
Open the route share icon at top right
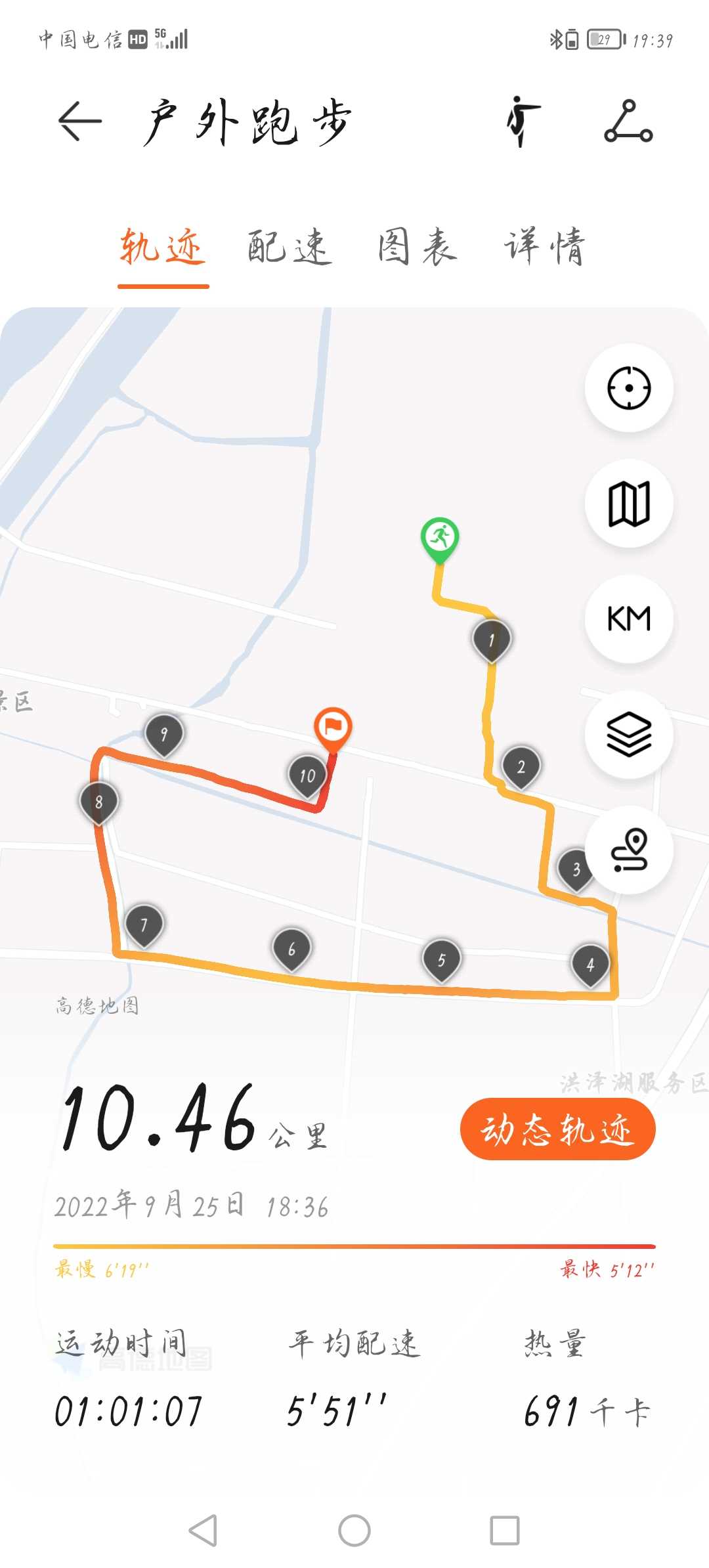pyautogui.click(x=628, y=121)
